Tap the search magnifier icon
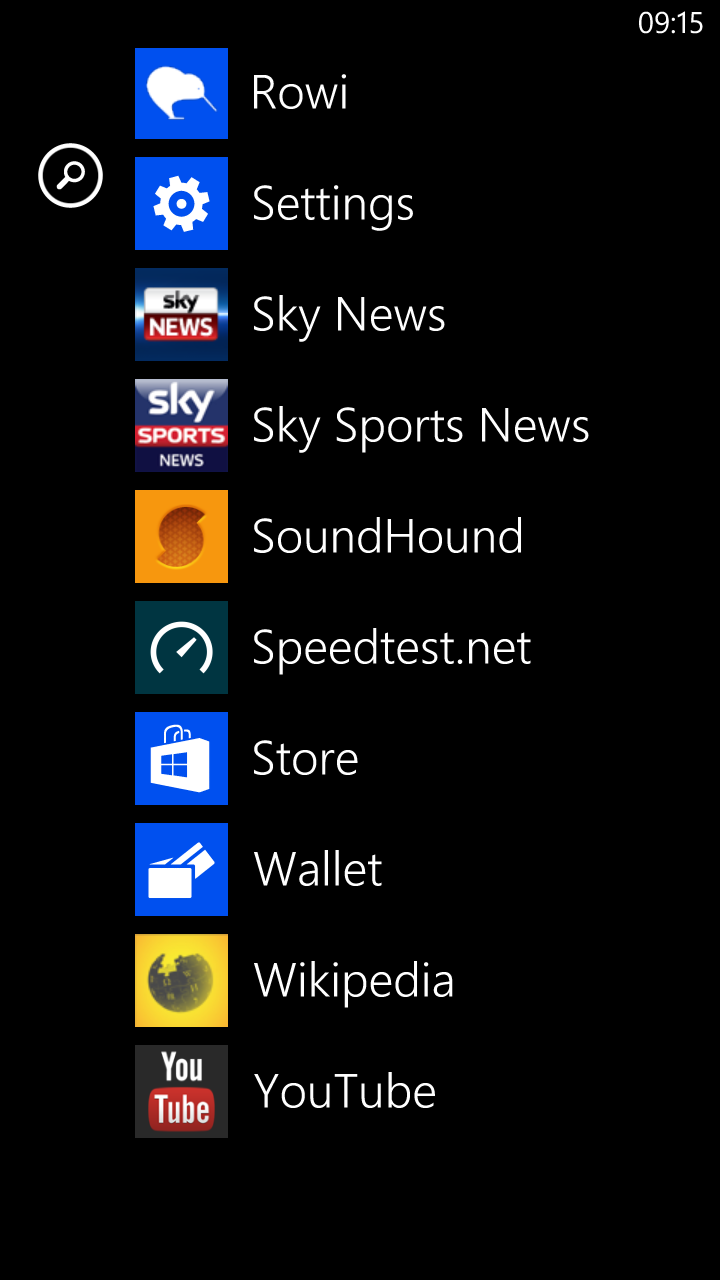 70,176
